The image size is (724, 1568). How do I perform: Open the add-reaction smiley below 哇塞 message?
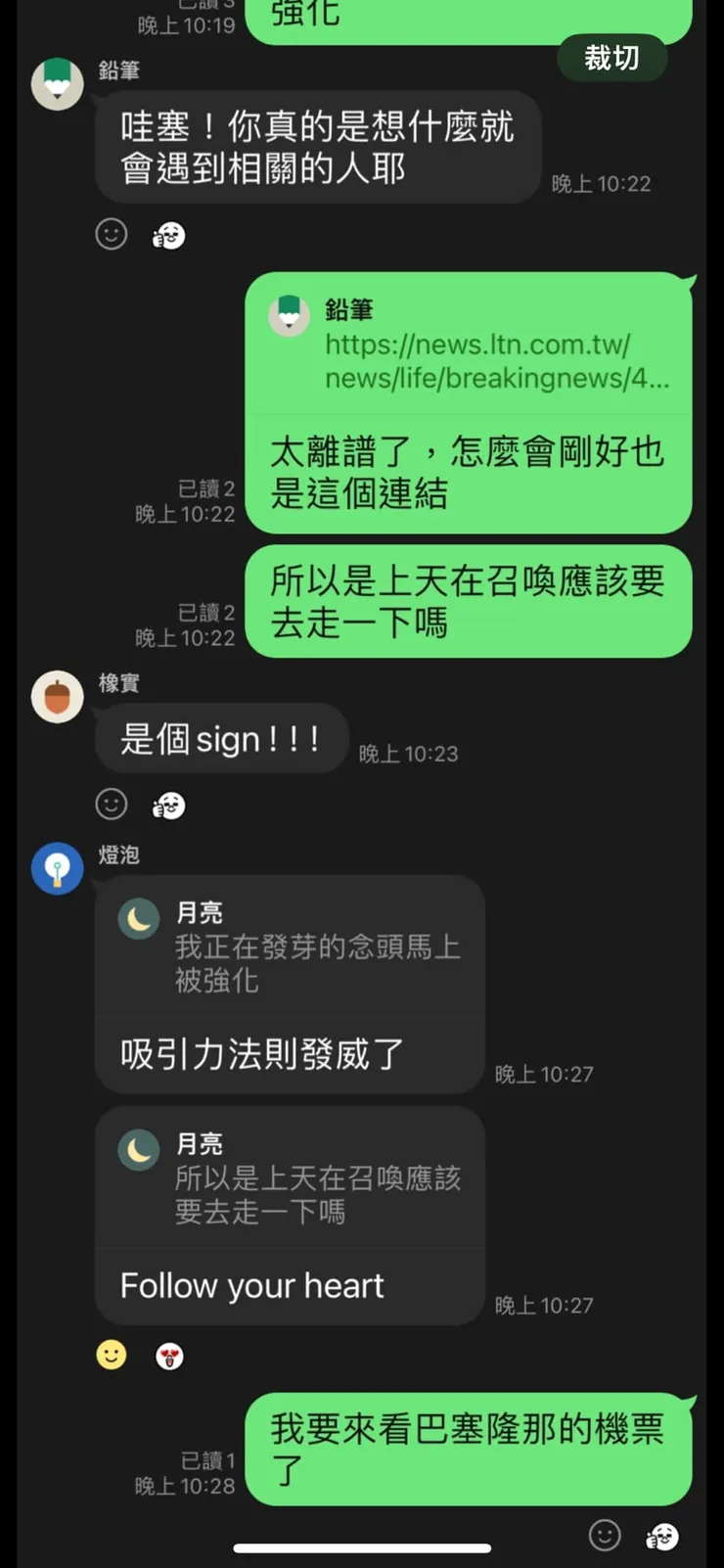pyautogui.click(x=111, y=235)
